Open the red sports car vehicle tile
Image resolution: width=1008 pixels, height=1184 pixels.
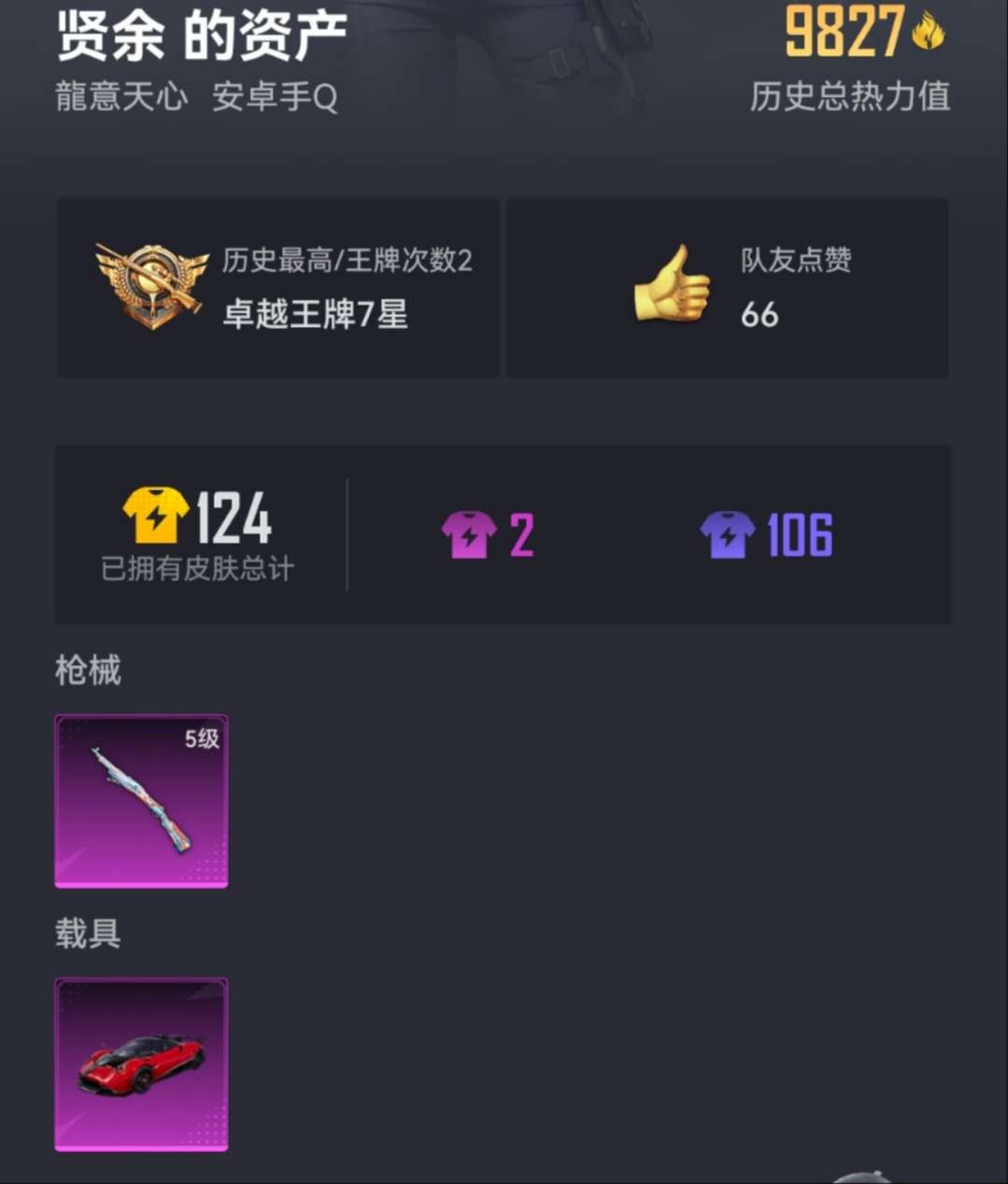click(141, 1063)
